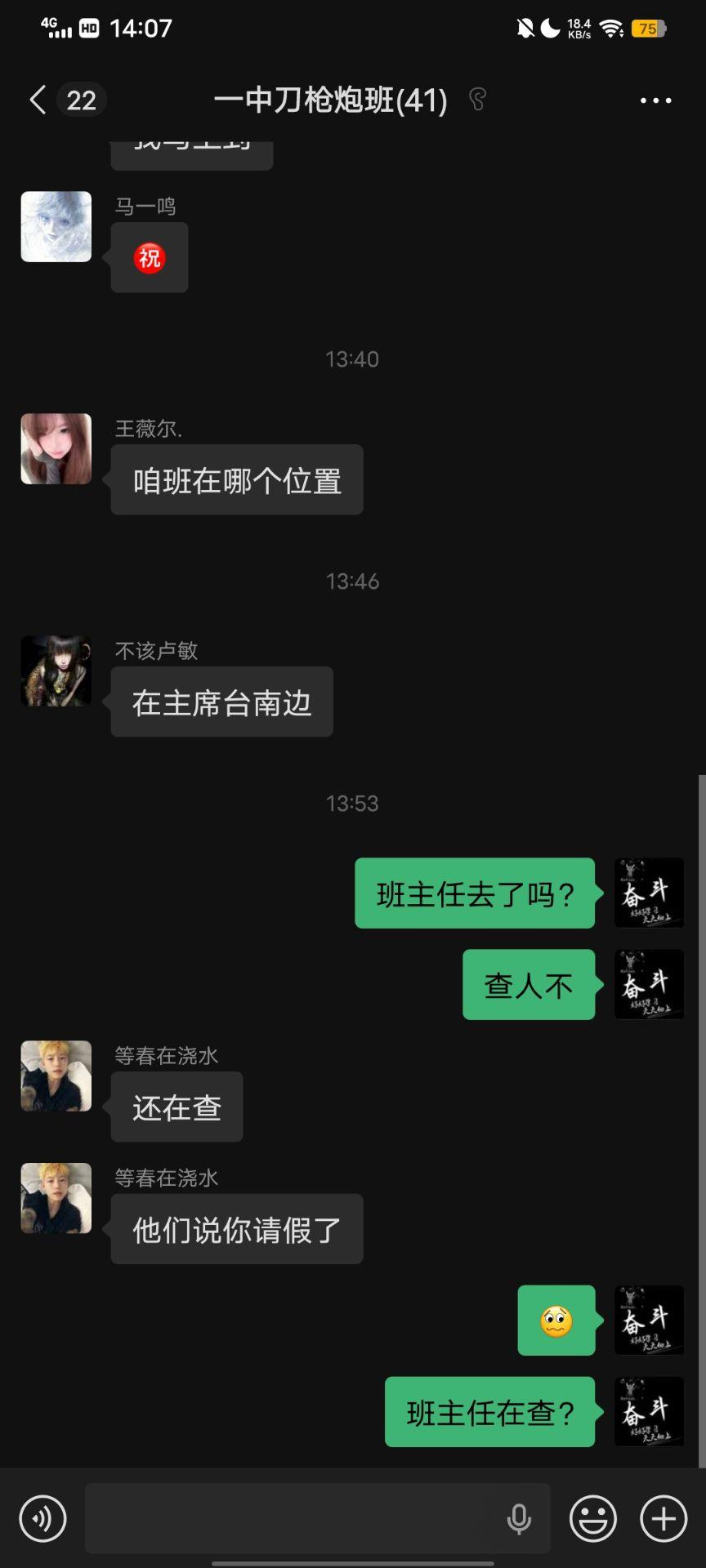Open 马一鸣's profile avatar
Image resolution: width=706 pixels, height=1568 pixels.
pyautogui.click(x=56, y=227)
